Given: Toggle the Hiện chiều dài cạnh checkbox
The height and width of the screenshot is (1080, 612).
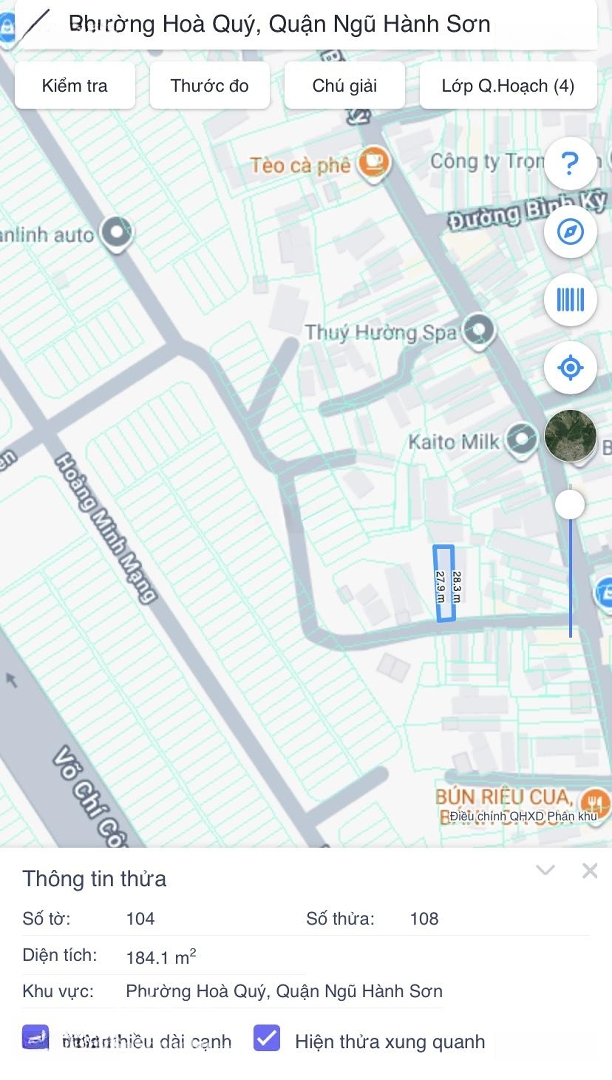Looking at the screenshot, I should pyautogui.click(x=37, y=1039).
